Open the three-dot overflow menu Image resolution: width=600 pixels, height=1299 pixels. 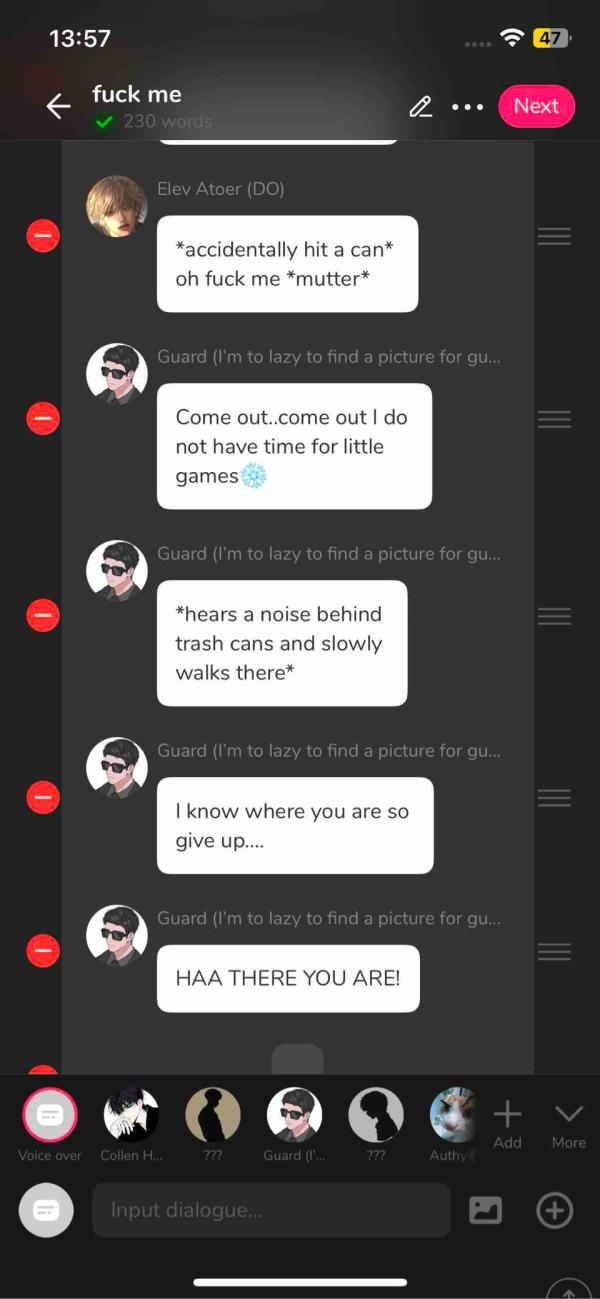(467, 106)
